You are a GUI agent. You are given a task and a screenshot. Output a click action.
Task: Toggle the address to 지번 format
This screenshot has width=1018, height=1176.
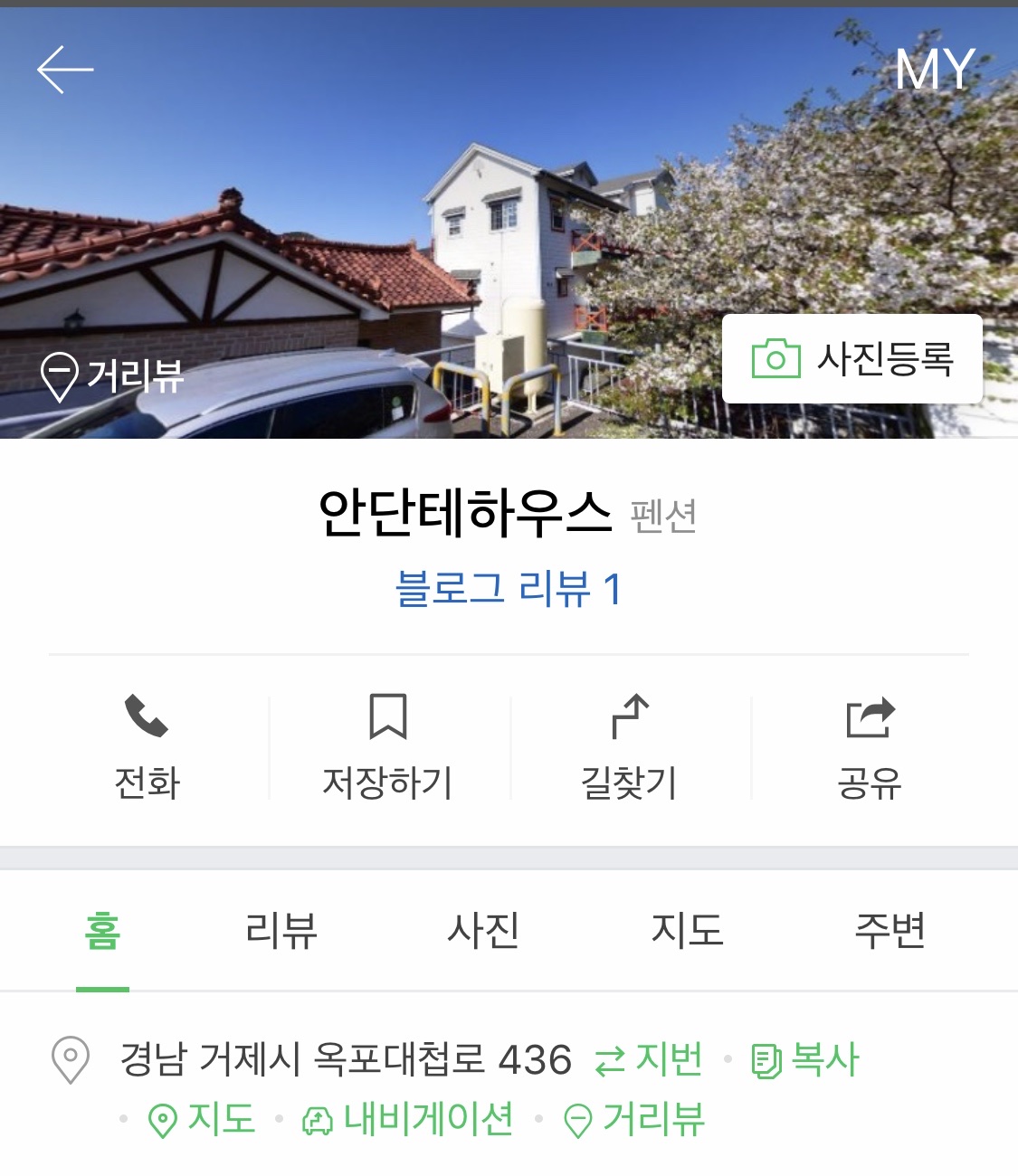[650, 1059]
